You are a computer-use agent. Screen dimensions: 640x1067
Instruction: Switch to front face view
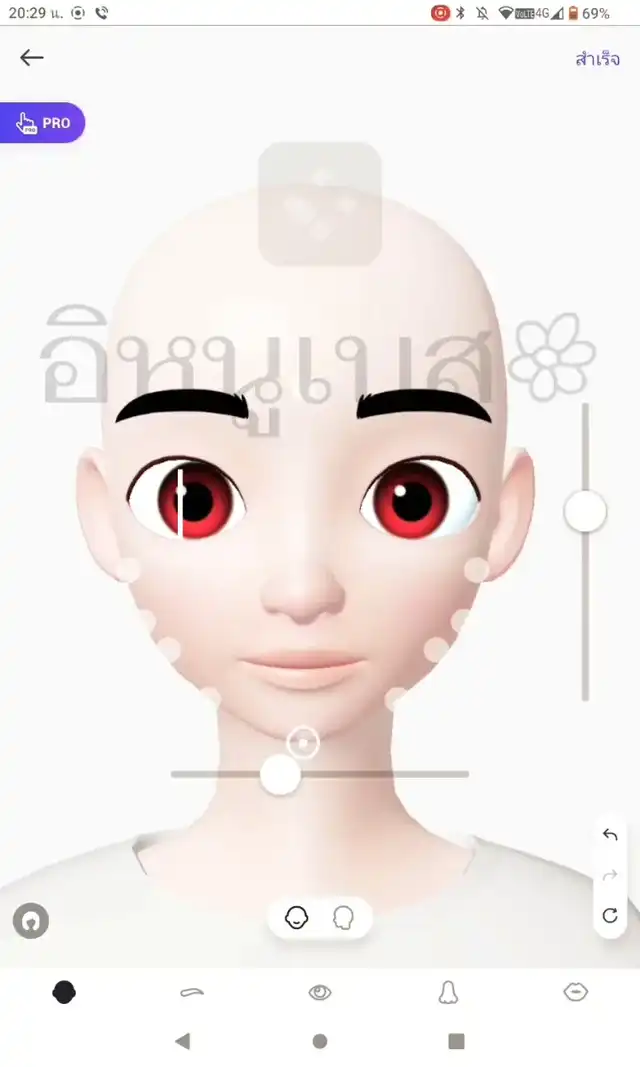(297, 918)
